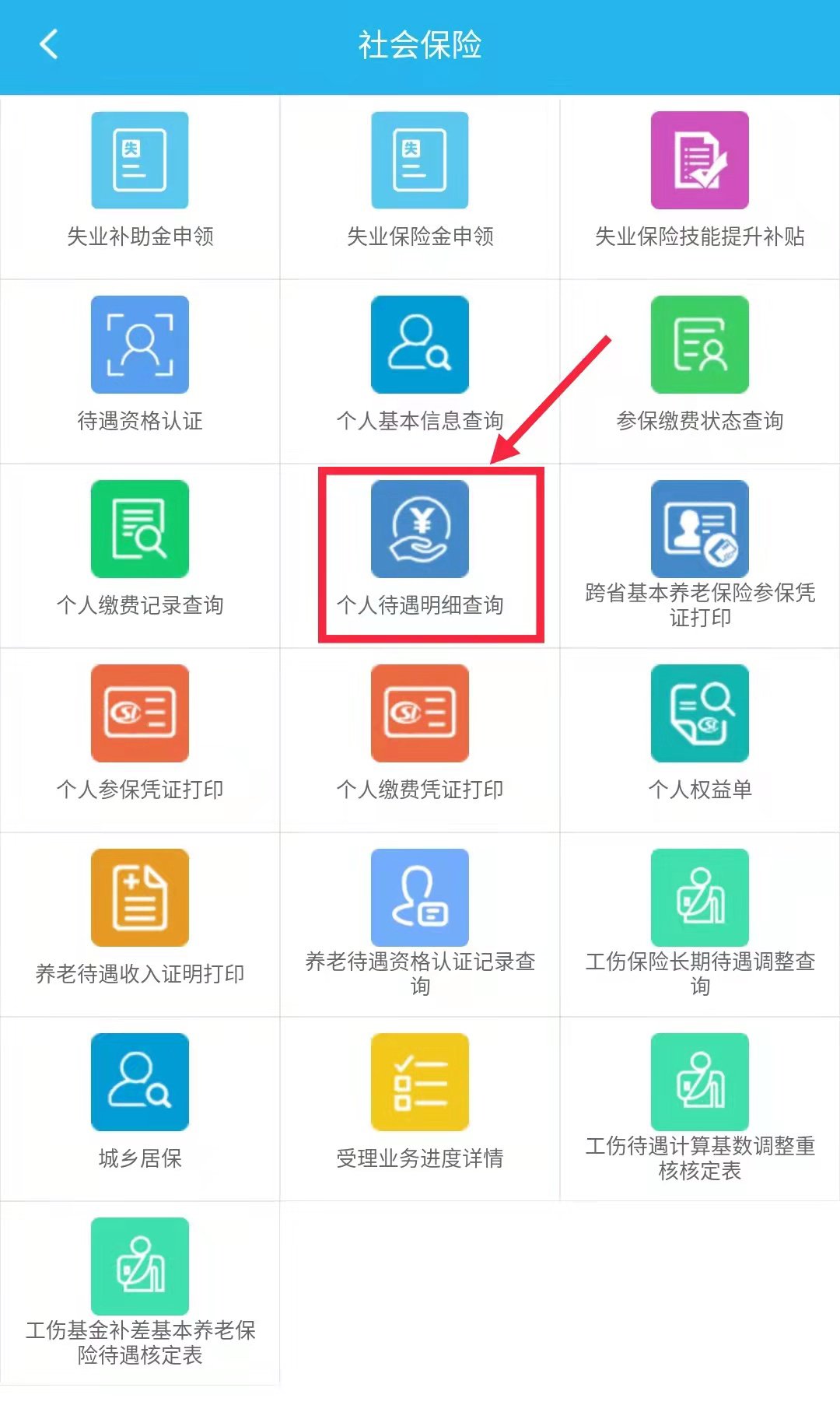Open 养老待遇资格认证记录查询
840x1405 pixels.
pos(420,899)
